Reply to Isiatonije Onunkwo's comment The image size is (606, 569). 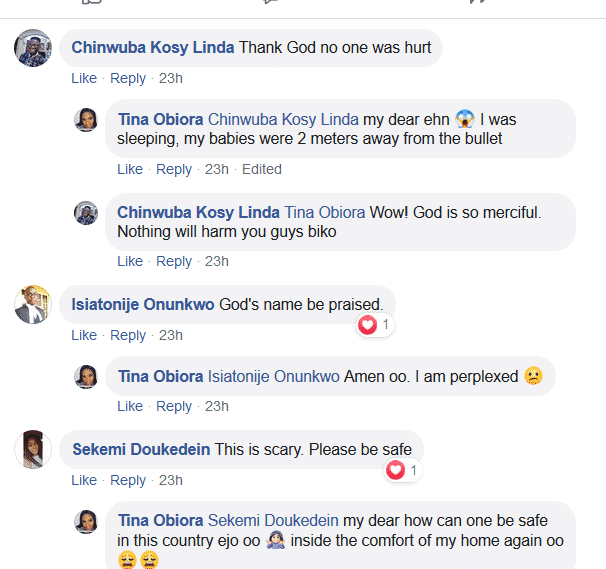point(128,335)
